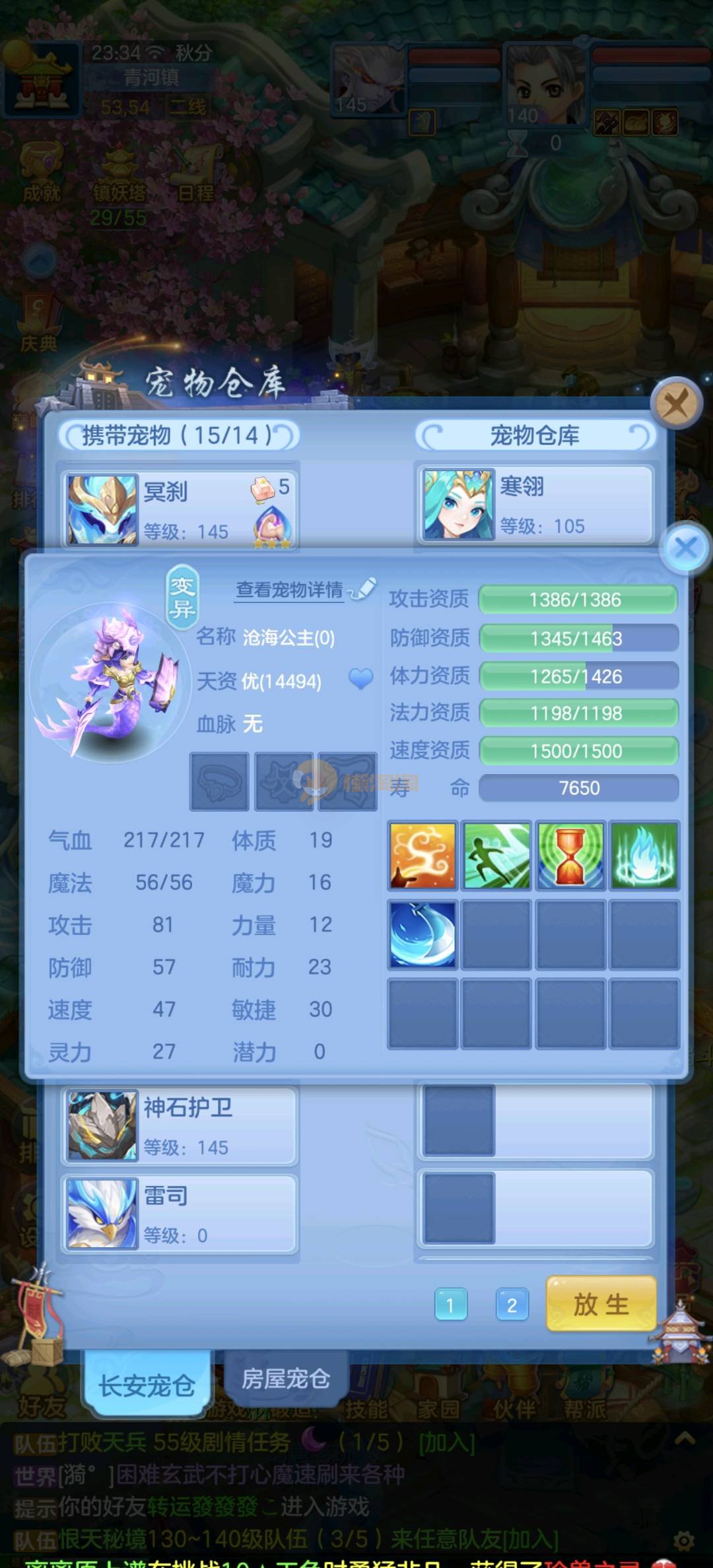Tap the blue heart next to 天资
The width and height of the screenshot is (713, 1568).
pyautogui.click(x=360, y=678)
